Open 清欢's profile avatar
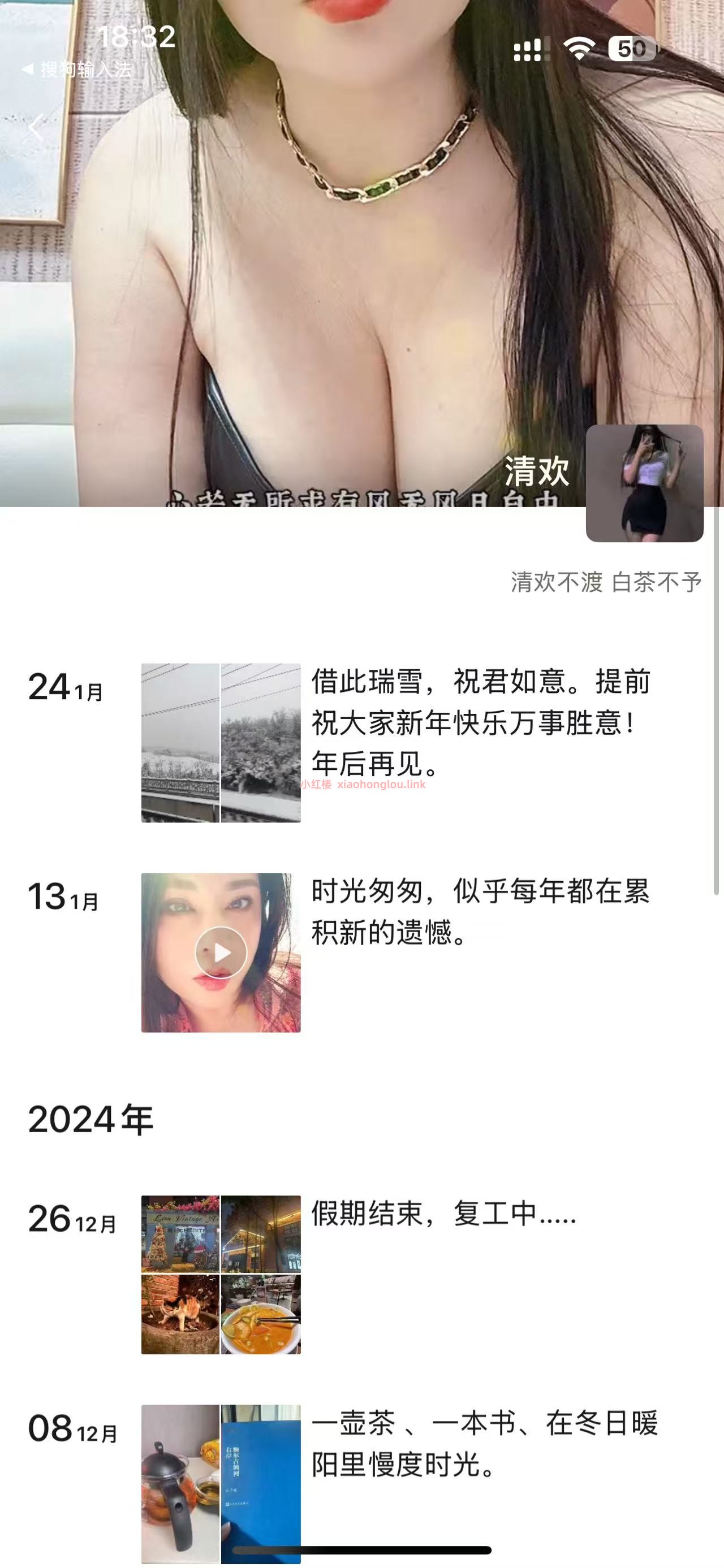 pos(644,483)
